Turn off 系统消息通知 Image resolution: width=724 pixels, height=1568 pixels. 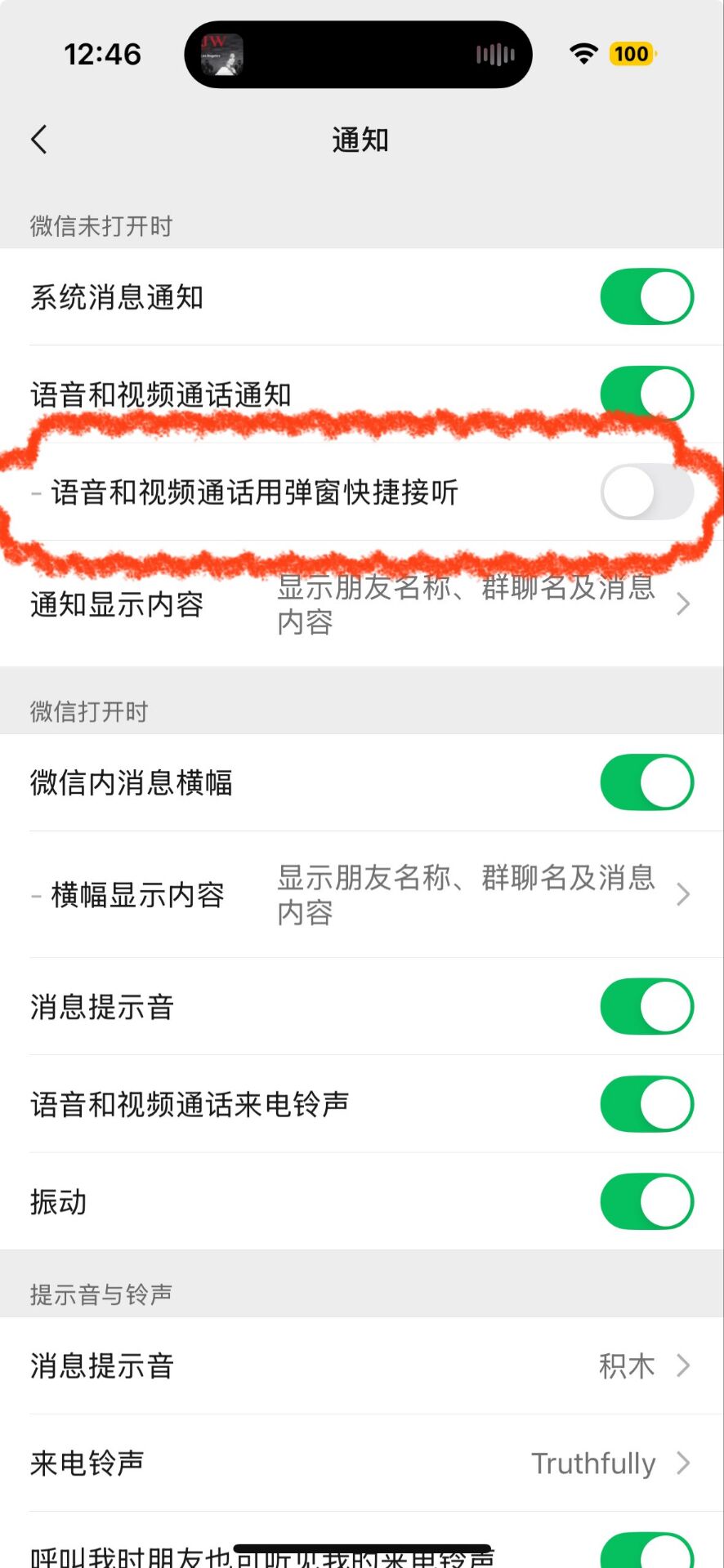(646, 296)
